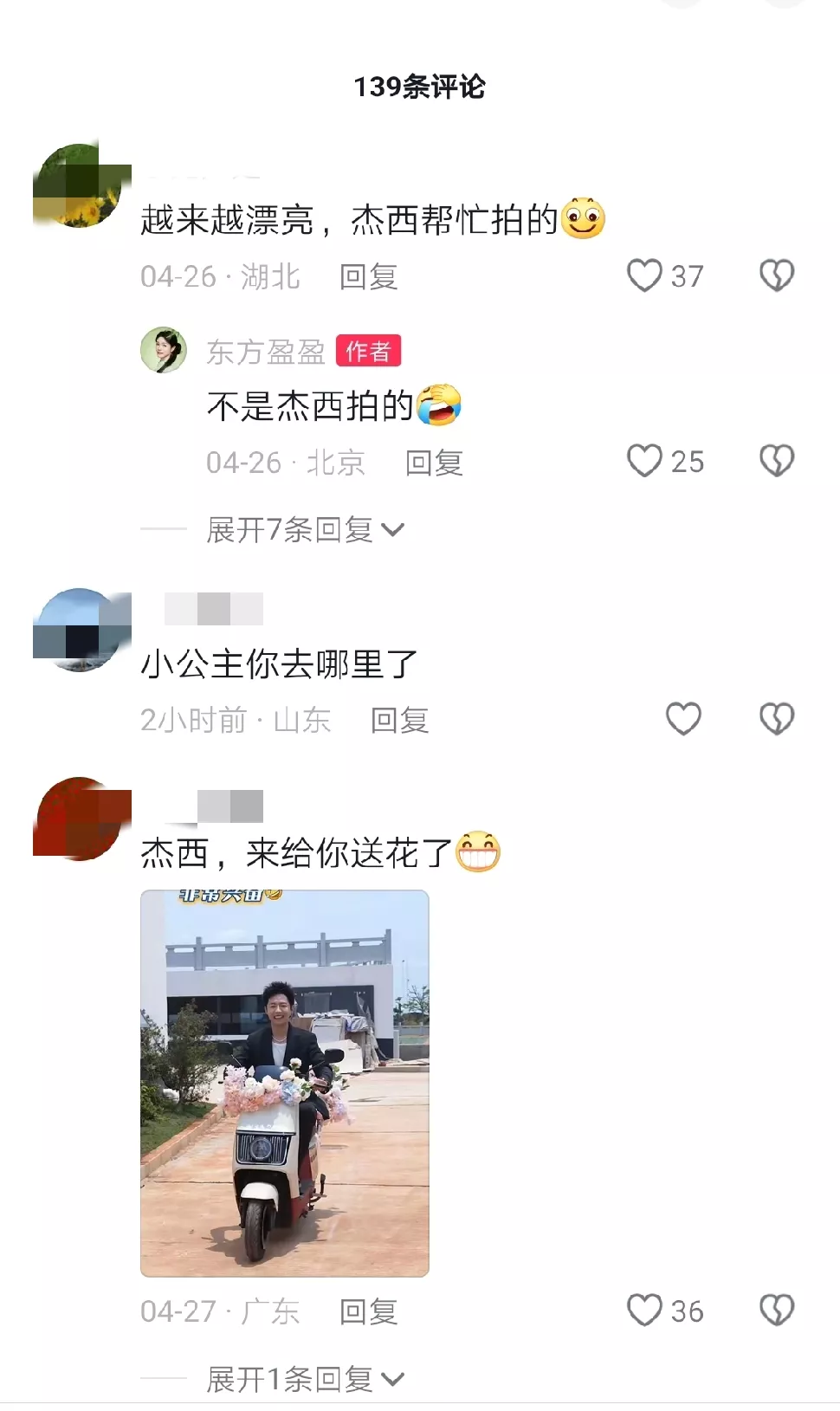
Task: Open 东方盈盈's profile avatar
Action: (x=164, y=350)
